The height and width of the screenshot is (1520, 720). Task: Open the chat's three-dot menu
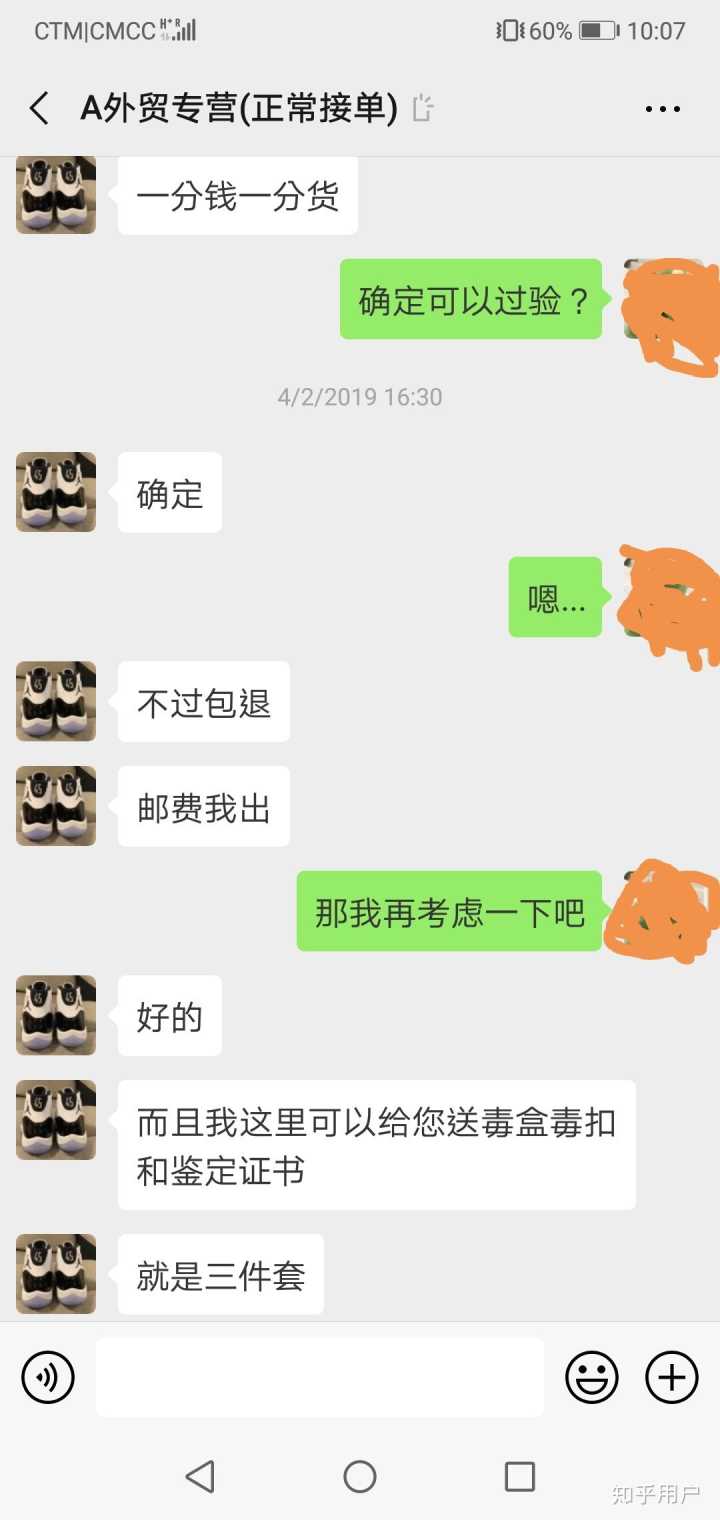[x=663, y=109]
